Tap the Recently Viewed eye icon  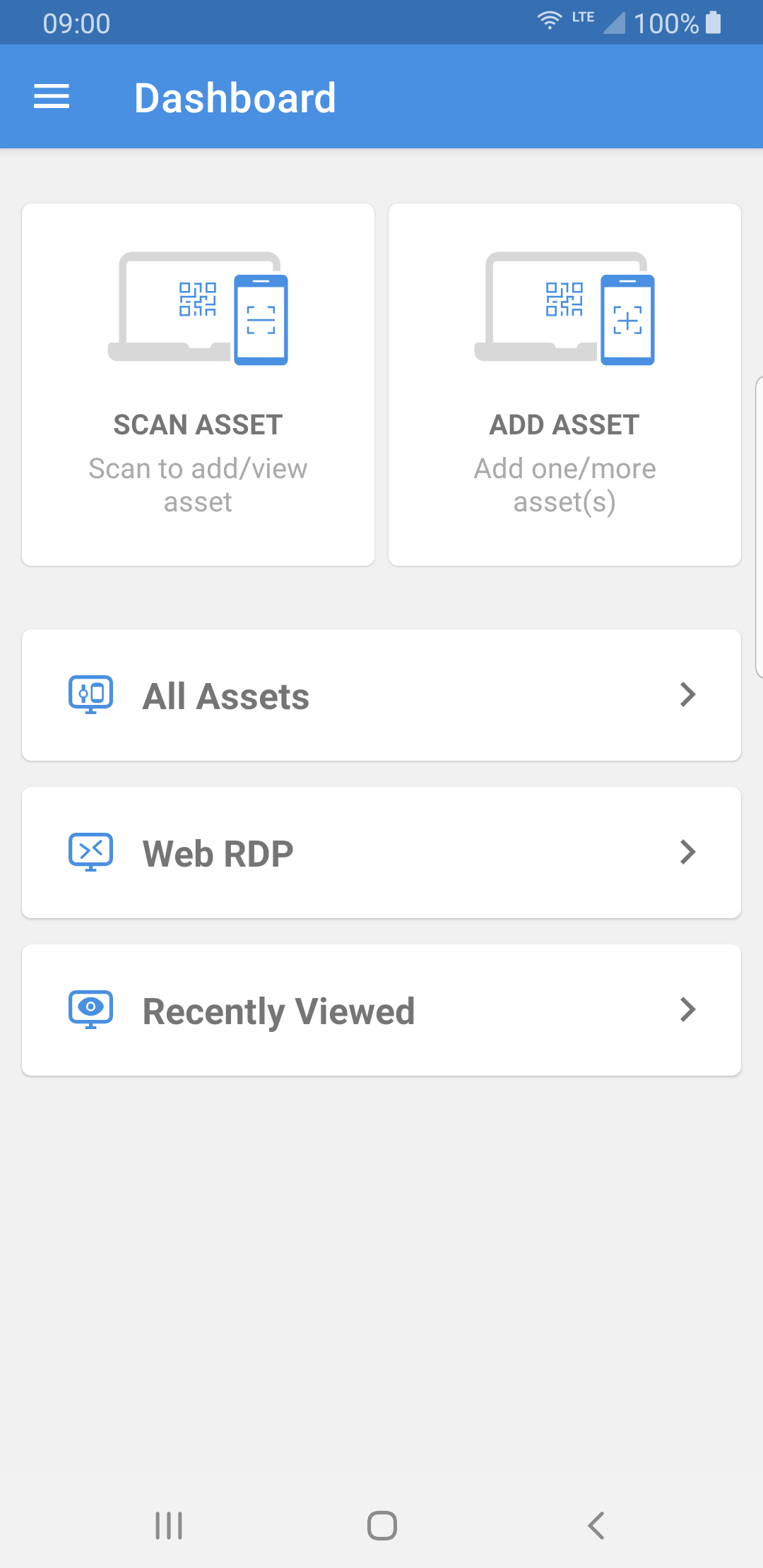[90, 1009]
